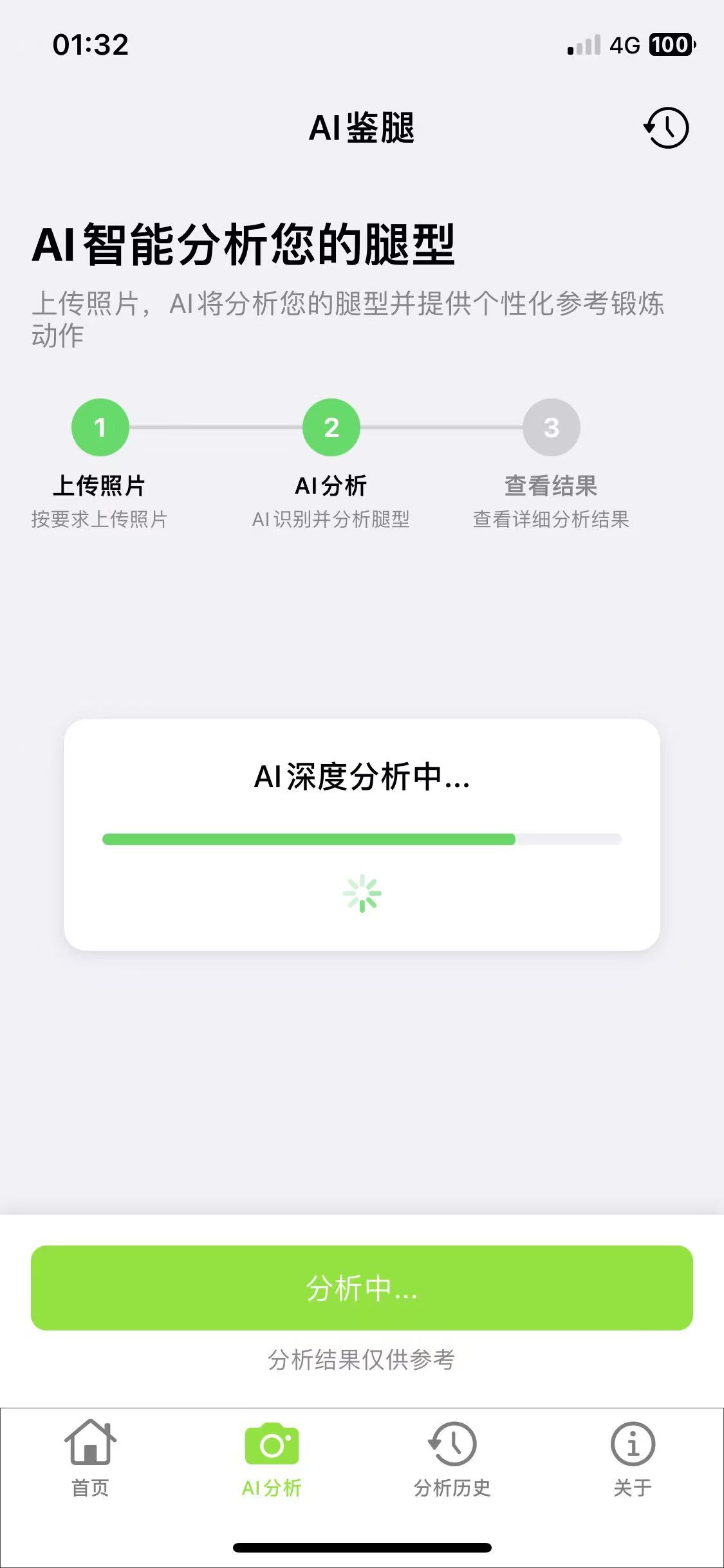
Task: Select step 3 circle labeled 查看结果
Action: pos(550,427)
